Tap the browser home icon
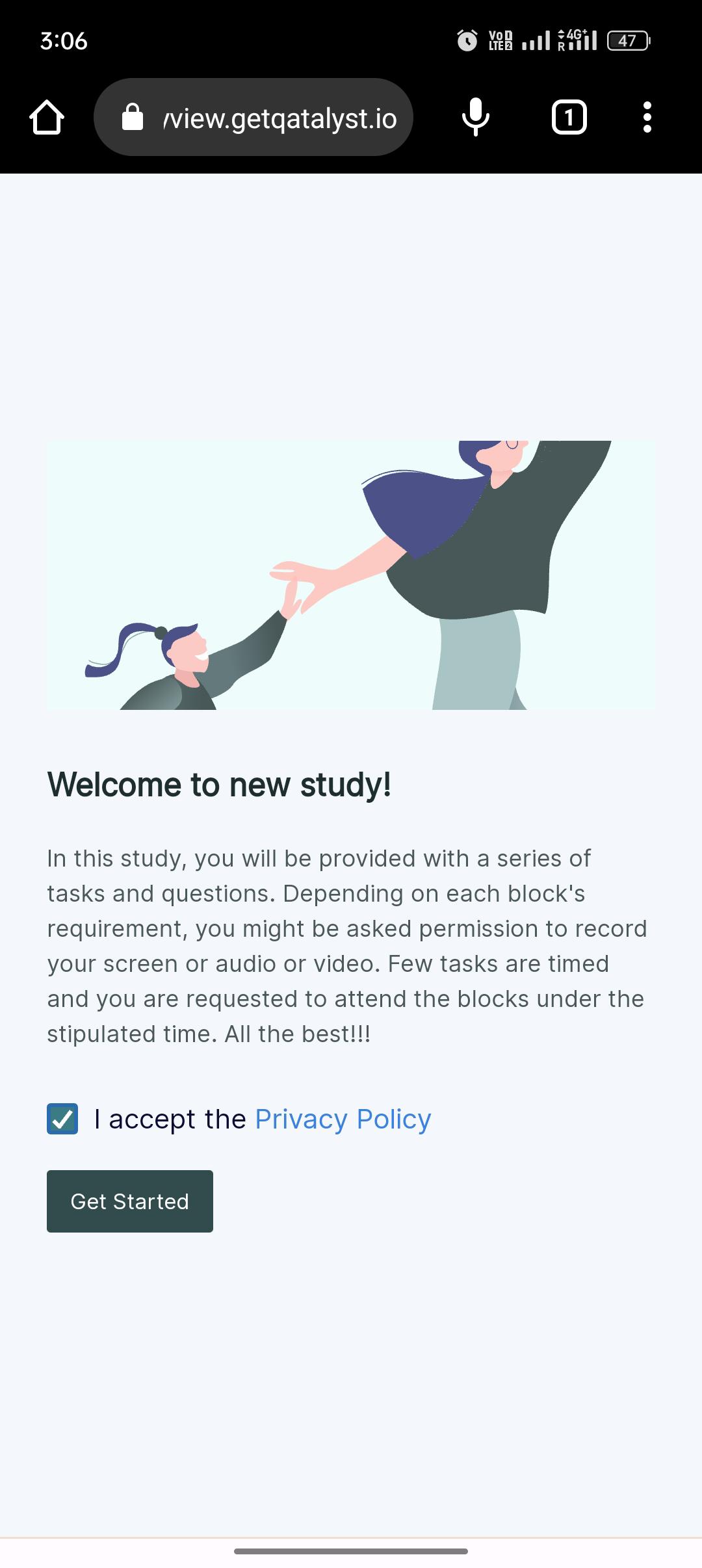 (47, 118)
